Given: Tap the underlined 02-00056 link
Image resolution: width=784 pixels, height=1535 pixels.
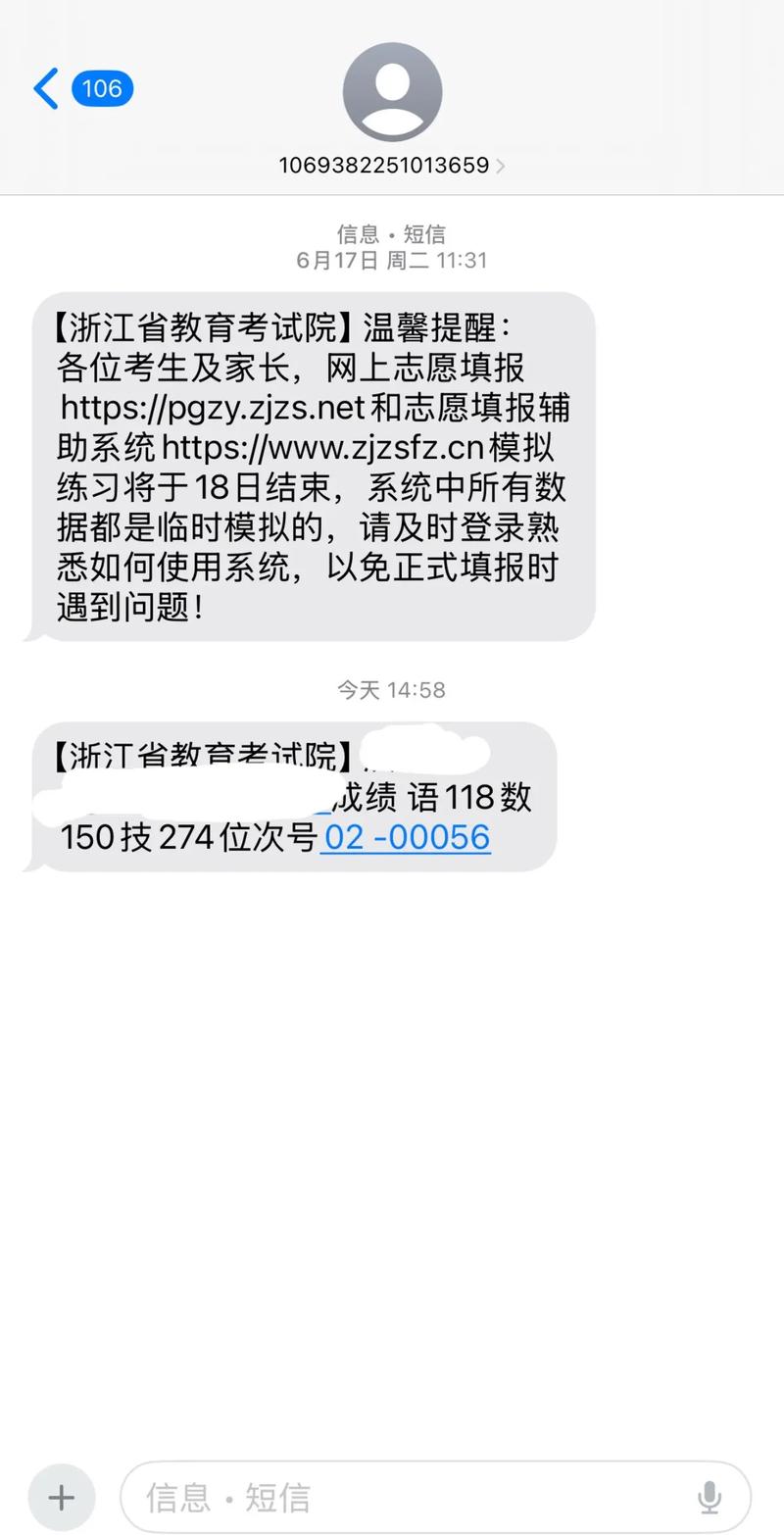Looking at the screenshot, I should pos(406,838).
